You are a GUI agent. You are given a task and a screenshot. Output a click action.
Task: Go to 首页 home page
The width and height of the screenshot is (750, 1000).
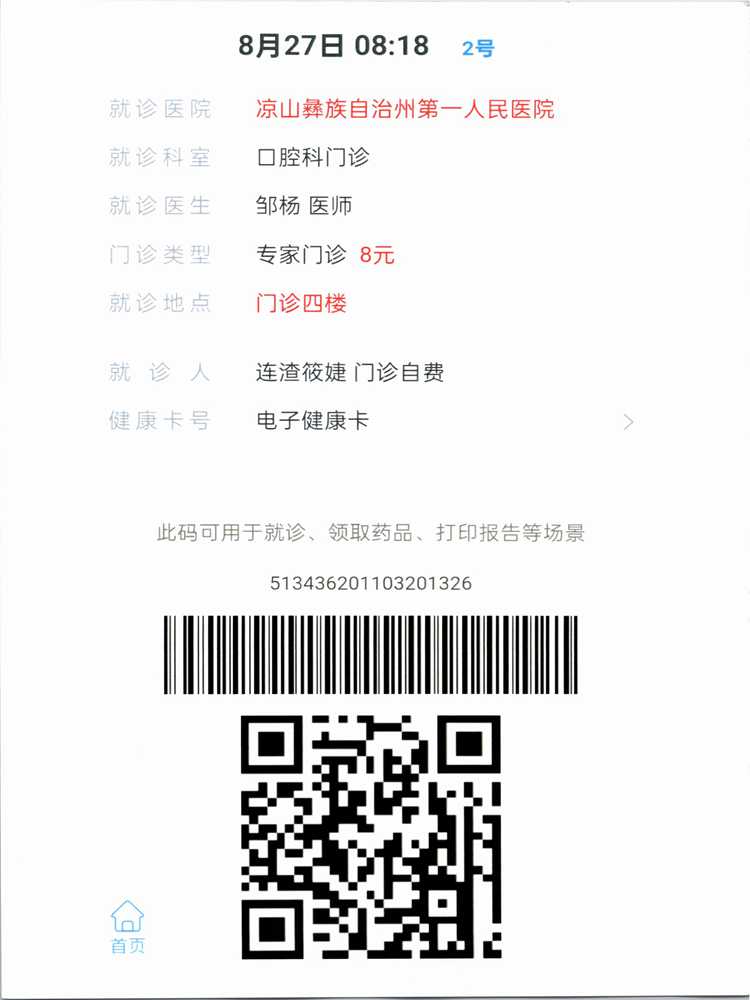pyautogui.click(x=127, y=926)
